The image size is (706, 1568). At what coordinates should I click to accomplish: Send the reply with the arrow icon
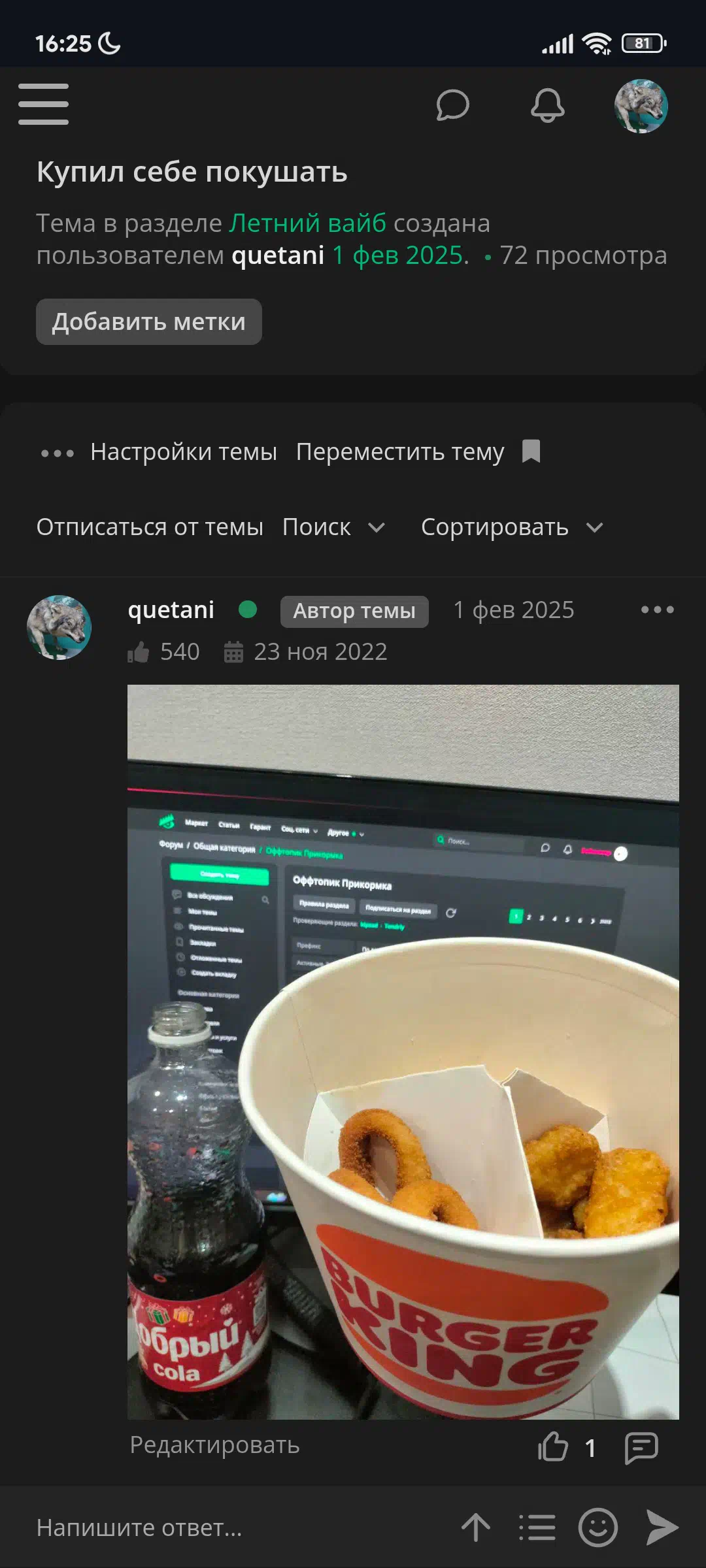pos(662,1527)
